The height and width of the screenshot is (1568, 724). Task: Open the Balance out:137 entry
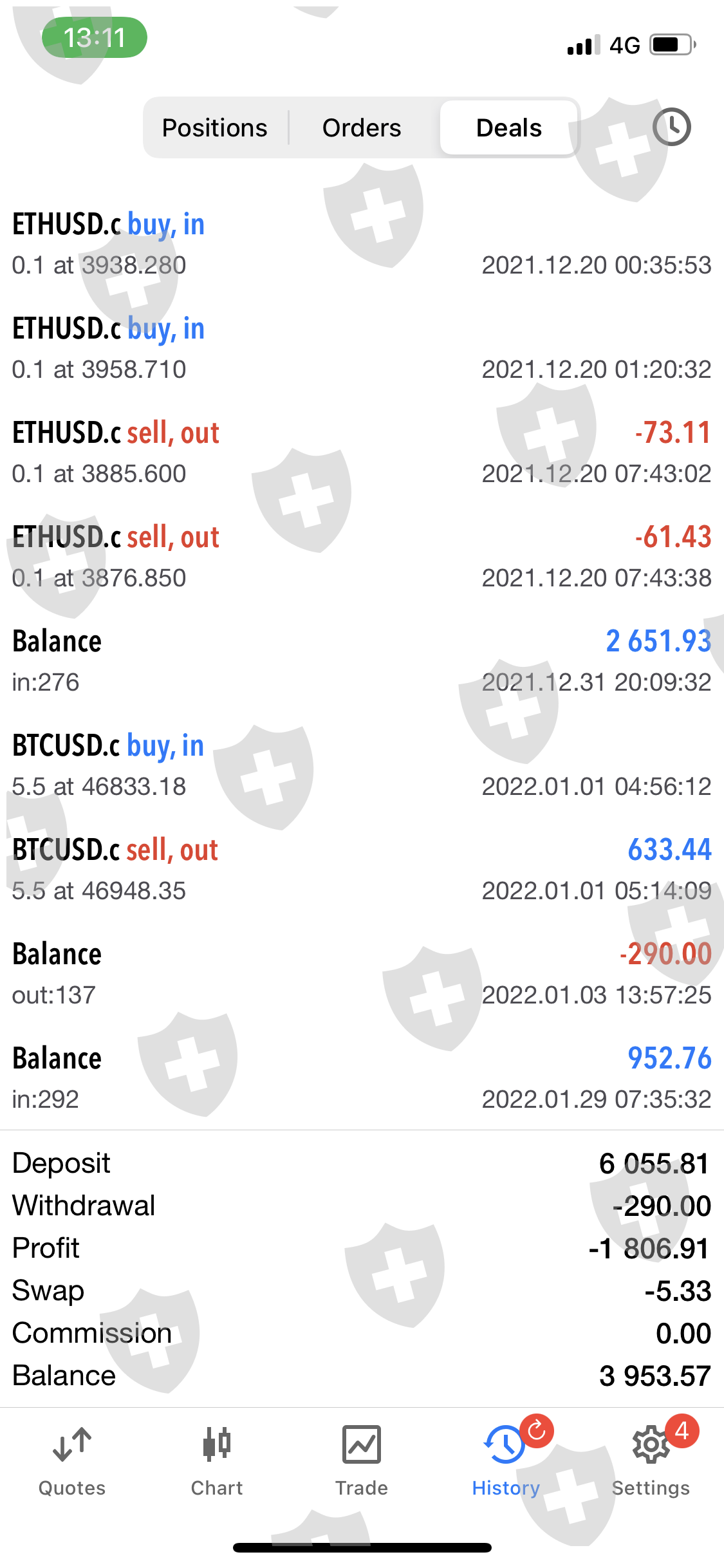[x=362, y=975]
